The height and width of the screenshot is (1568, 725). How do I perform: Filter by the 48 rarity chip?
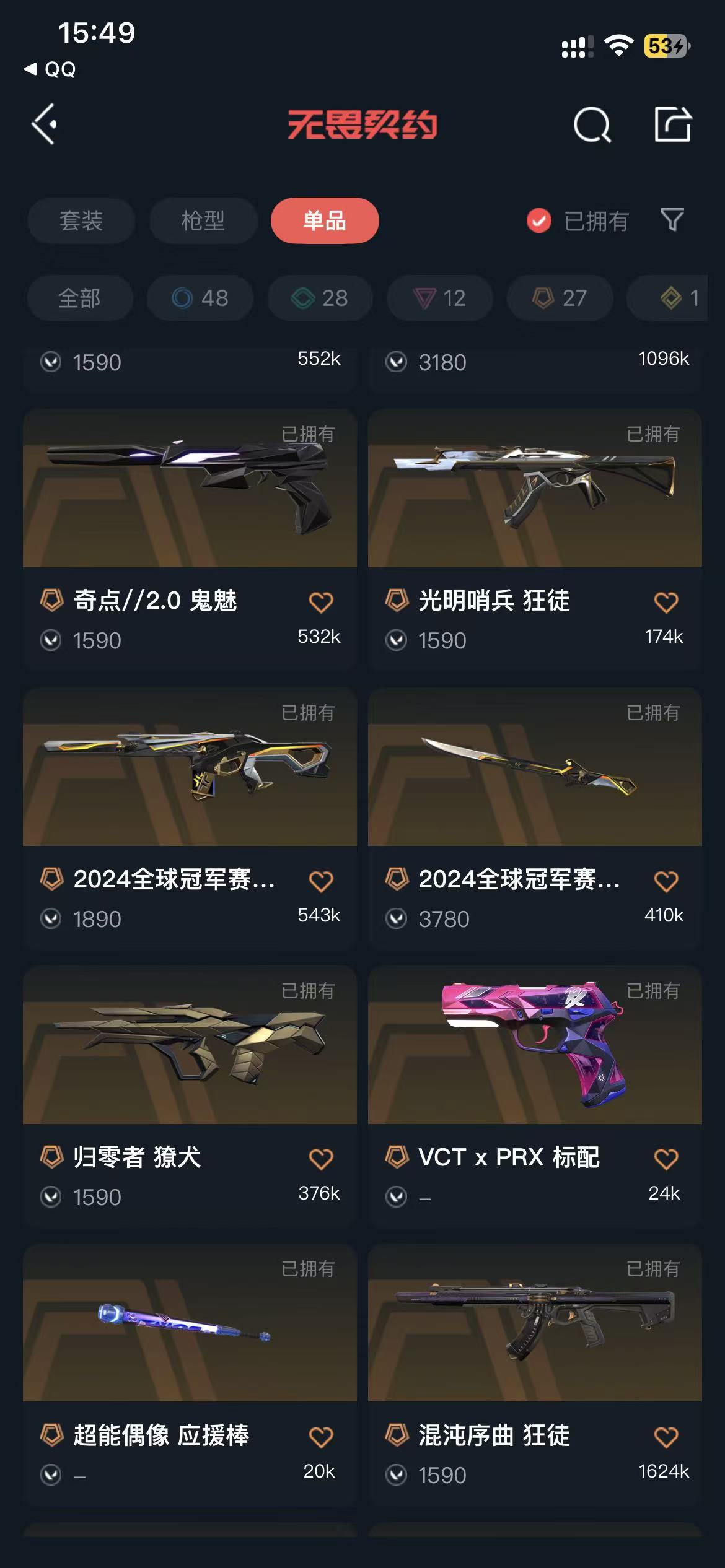[200, 298]
